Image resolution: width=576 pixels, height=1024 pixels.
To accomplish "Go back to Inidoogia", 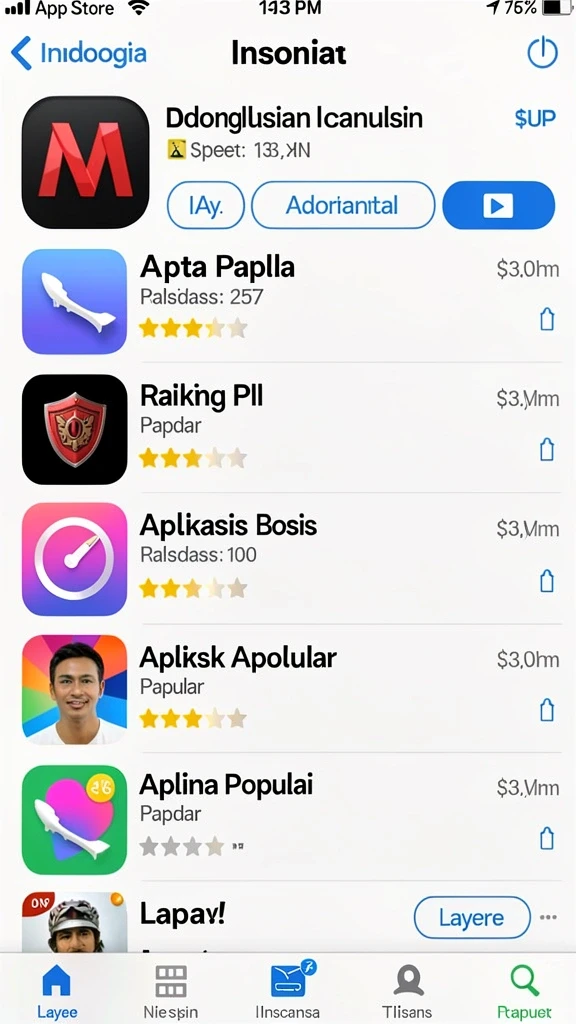I will (x=78, y=54).
